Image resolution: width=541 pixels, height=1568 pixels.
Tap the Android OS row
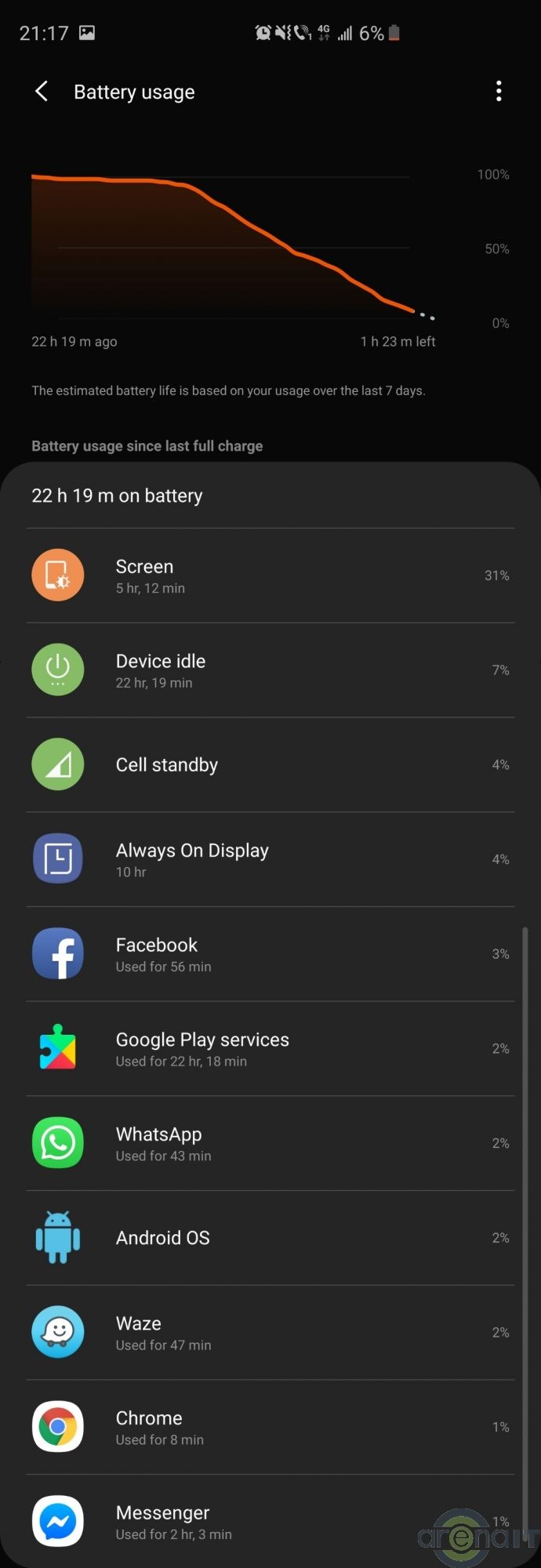point(270,1238)
